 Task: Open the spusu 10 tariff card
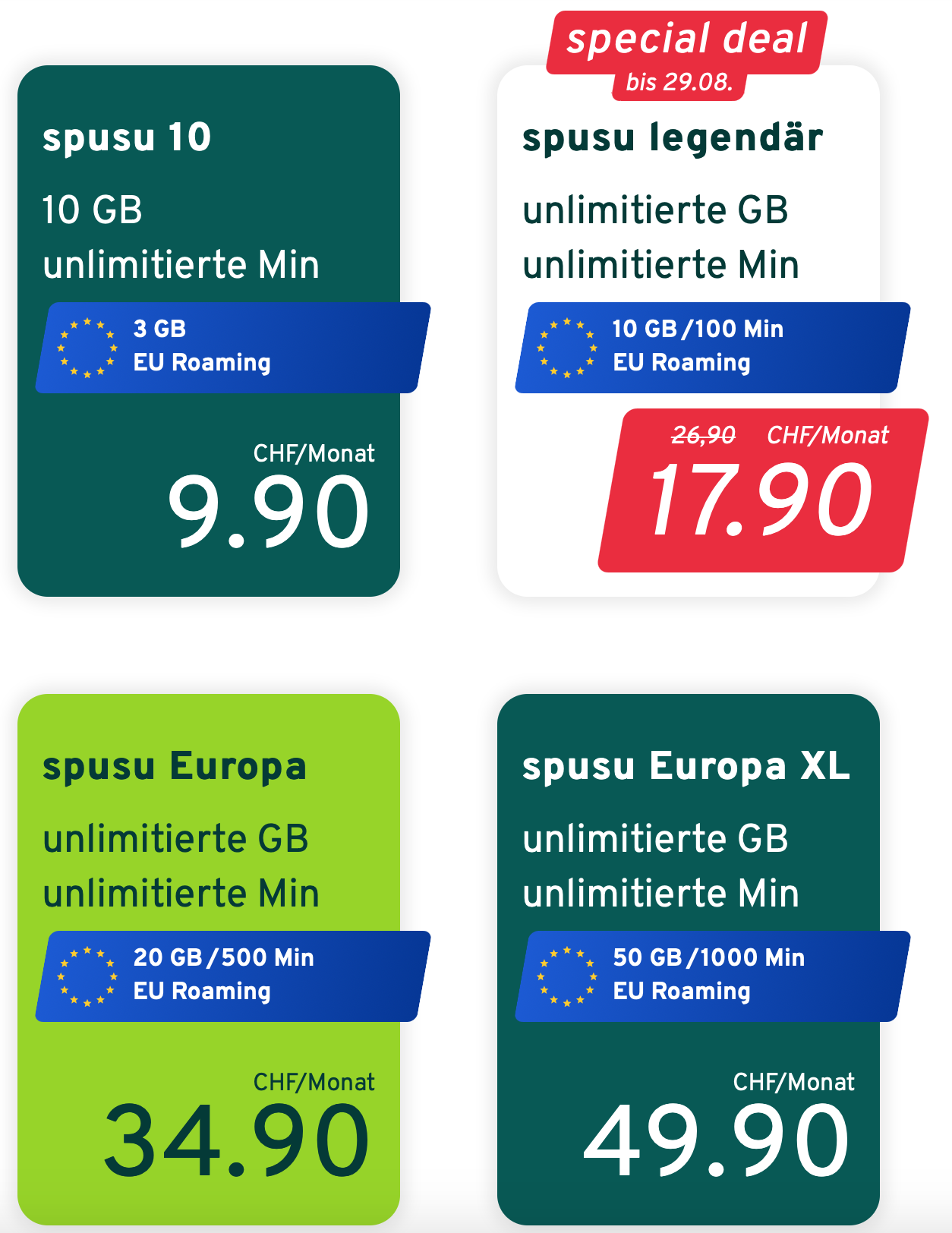(208, 330)
